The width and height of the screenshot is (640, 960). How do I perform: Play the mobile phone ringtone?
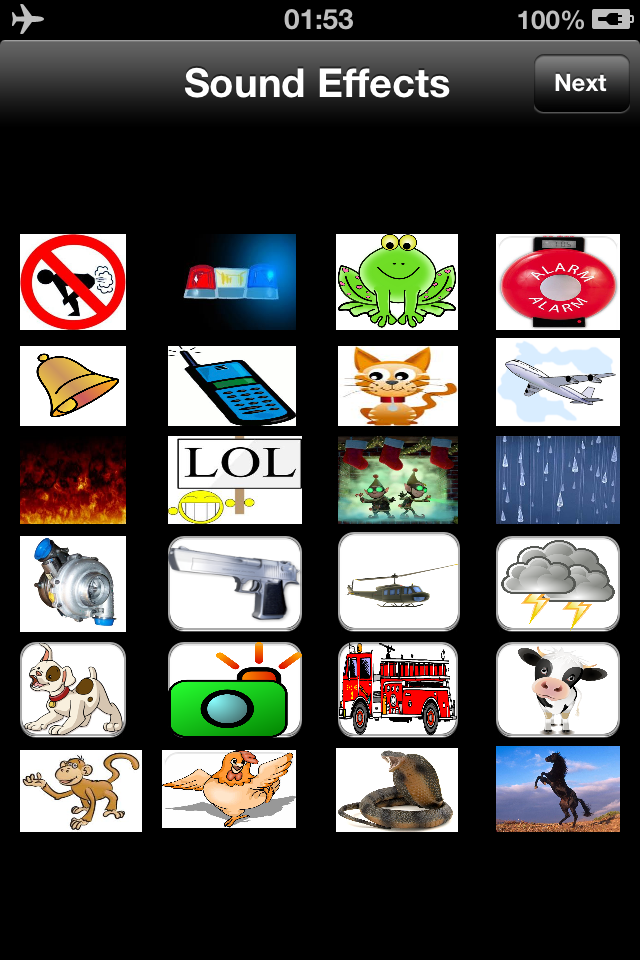pos(232,386)
